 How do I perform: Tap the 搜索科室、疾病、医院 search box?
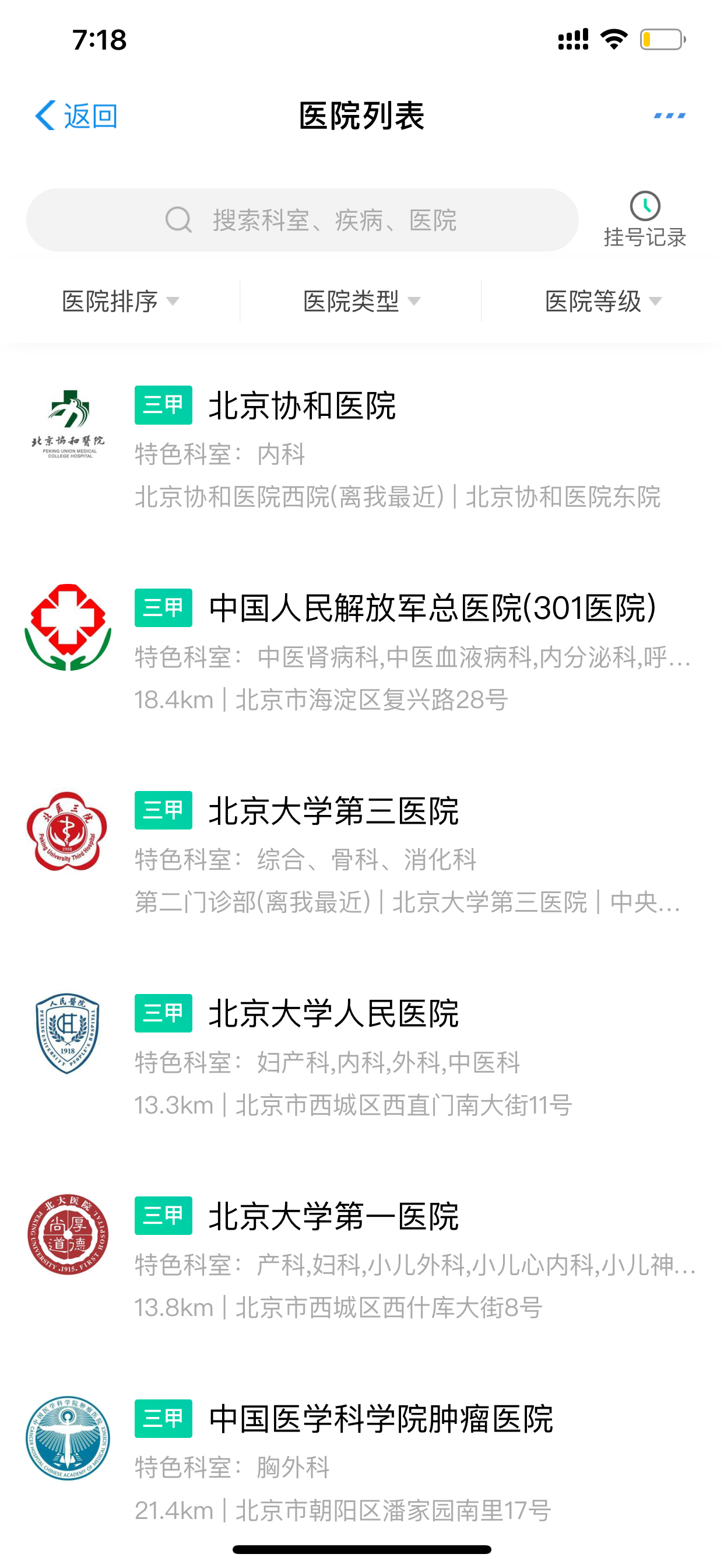(303, 220)
